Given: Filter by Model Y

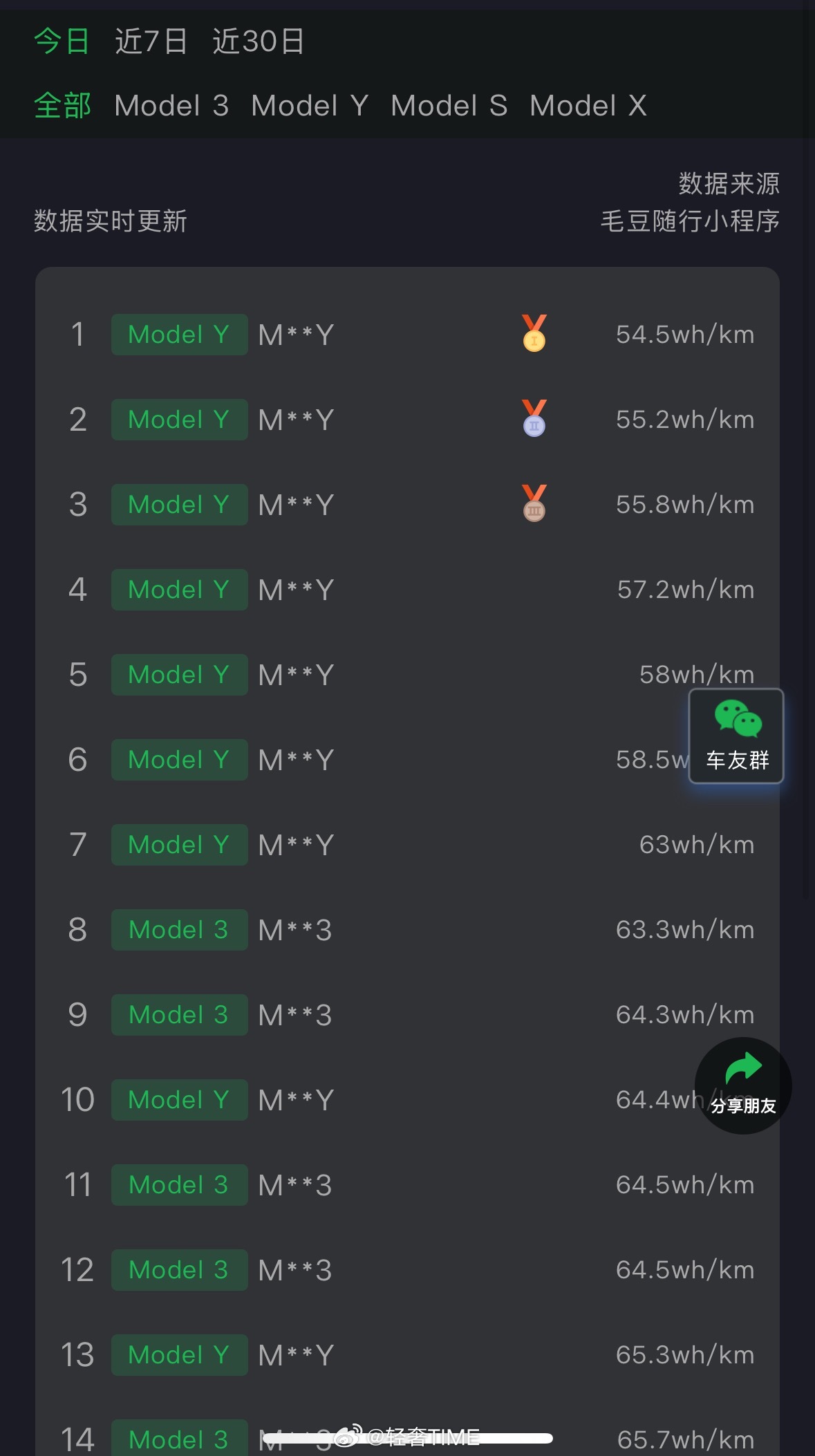Looking at the screenshot, I should (x=310, y=106).
